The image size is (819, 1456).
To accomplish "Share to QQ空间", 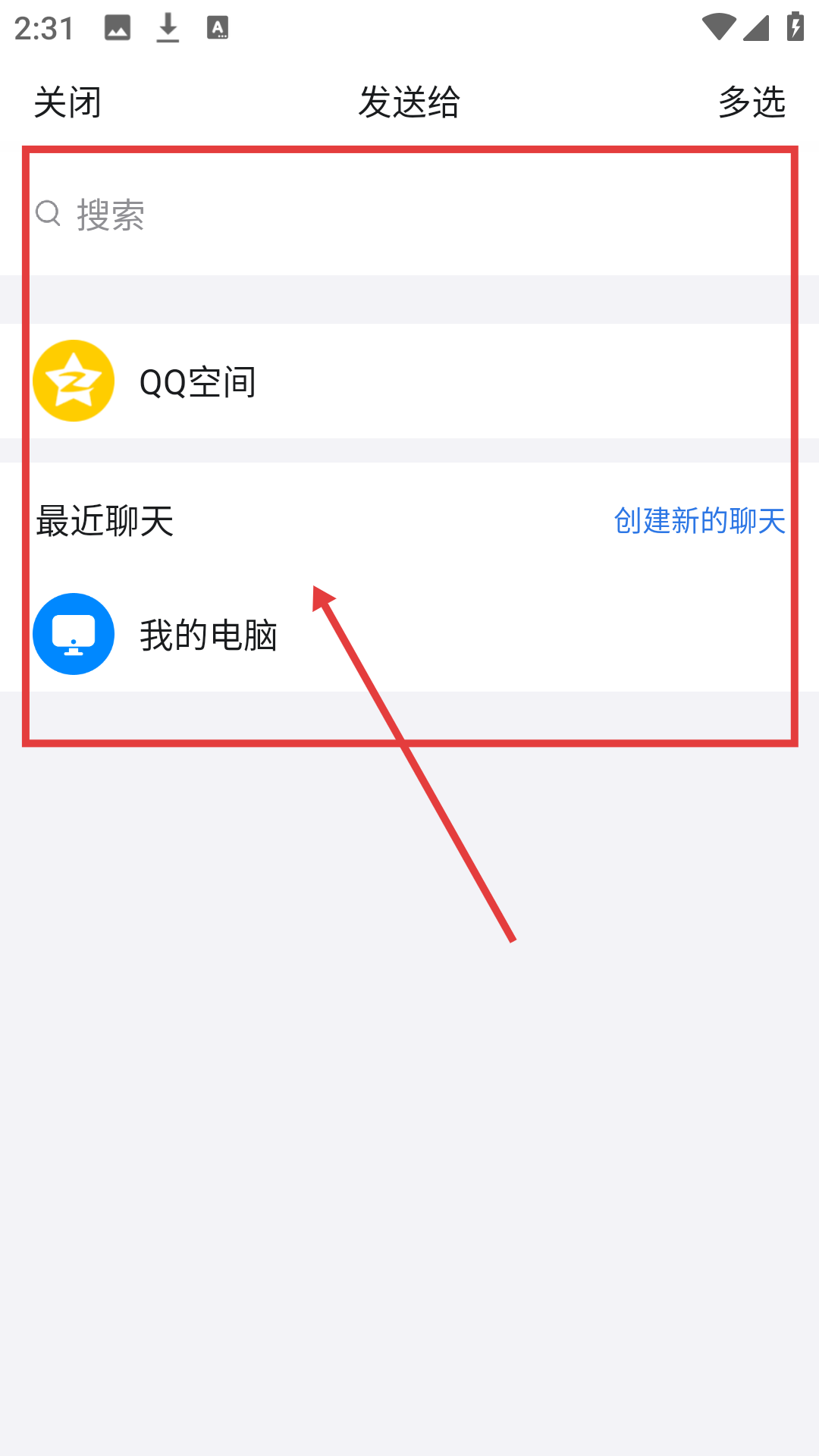I will (x=197, y=381).
